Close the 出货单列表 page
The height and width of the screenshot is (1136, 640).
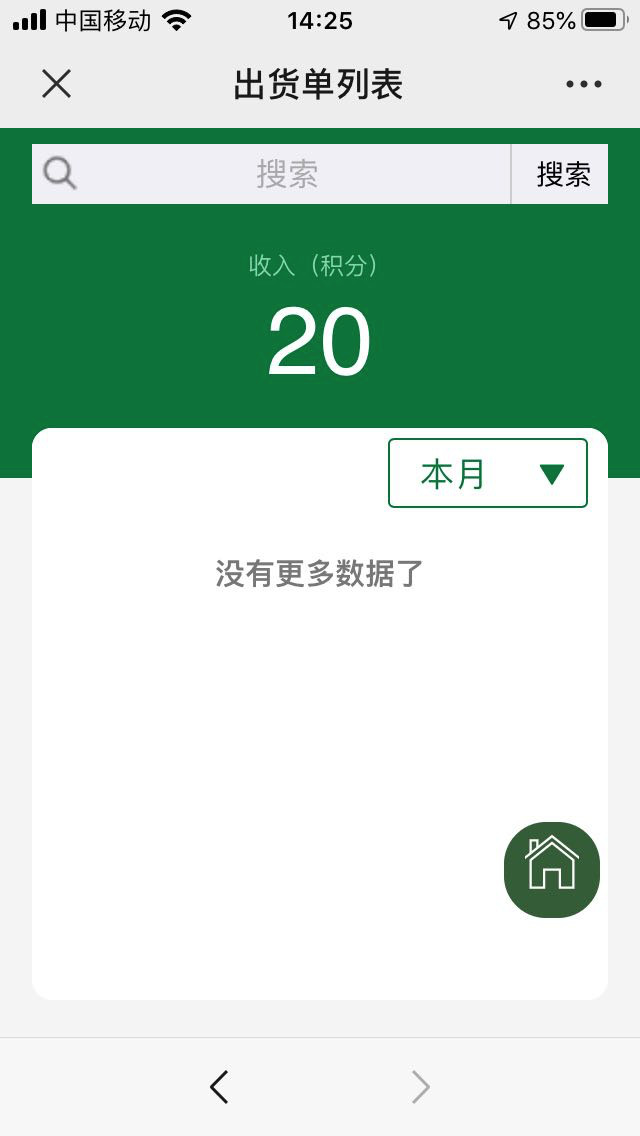pyautogui.click(x=57, y=84)
